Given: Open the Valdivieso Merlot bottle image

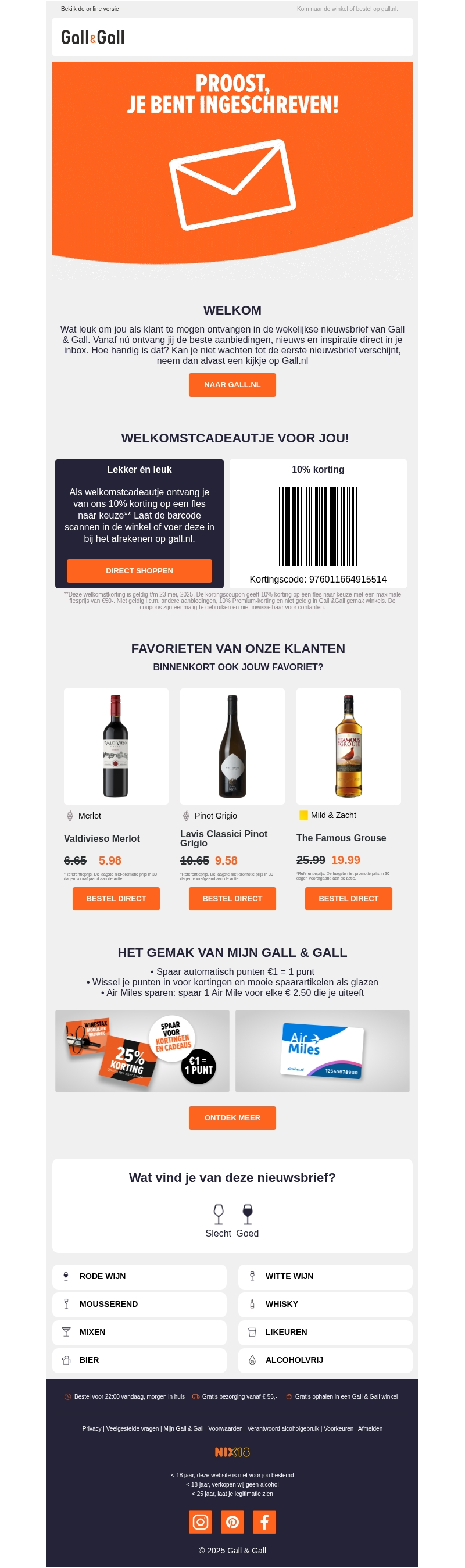Looking at the screenshot, I should point(116,746).
